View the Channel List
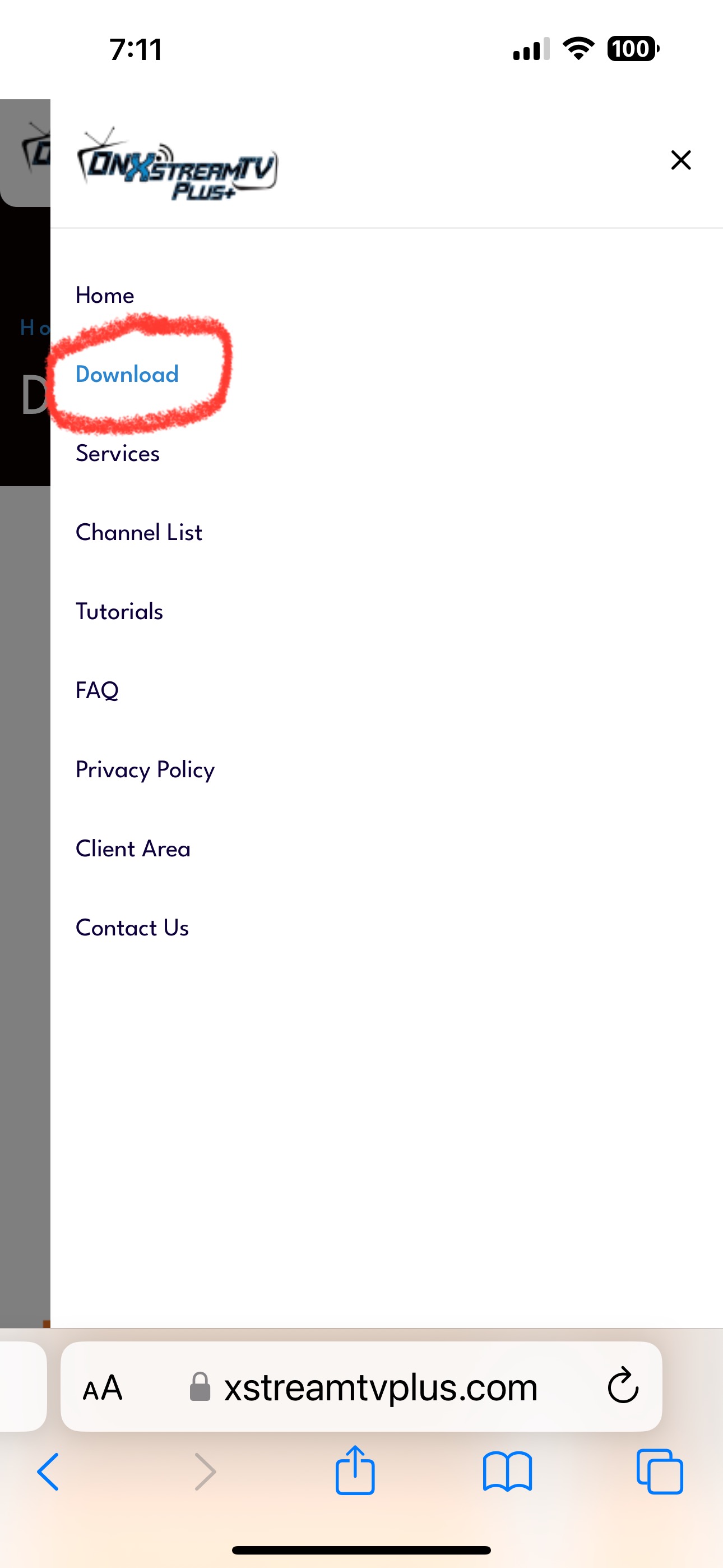The height and width of the screenshot is (1568, 723). pyautogui.click(x=139, y=533)
